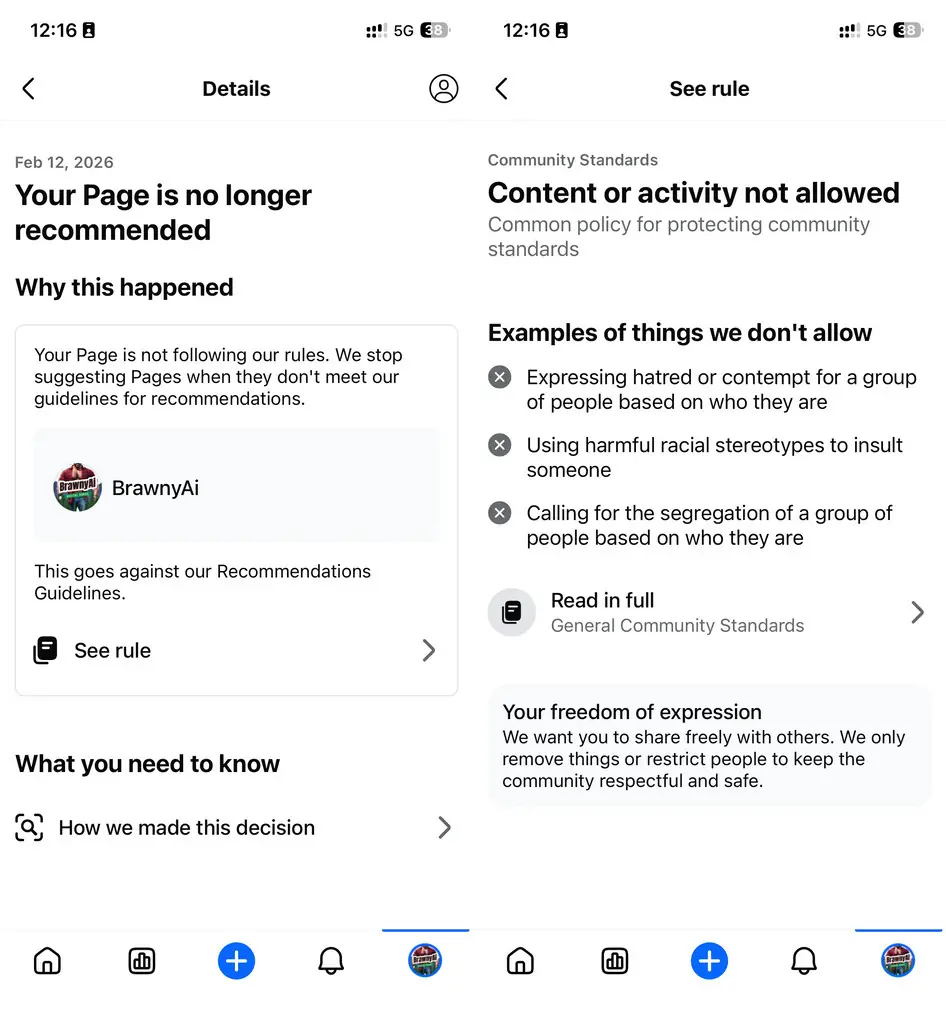Create new content from the See rule screen's plus button
Image resolution: width=946 pixels, height=1024 pixels.
click(x=709, y=962)
